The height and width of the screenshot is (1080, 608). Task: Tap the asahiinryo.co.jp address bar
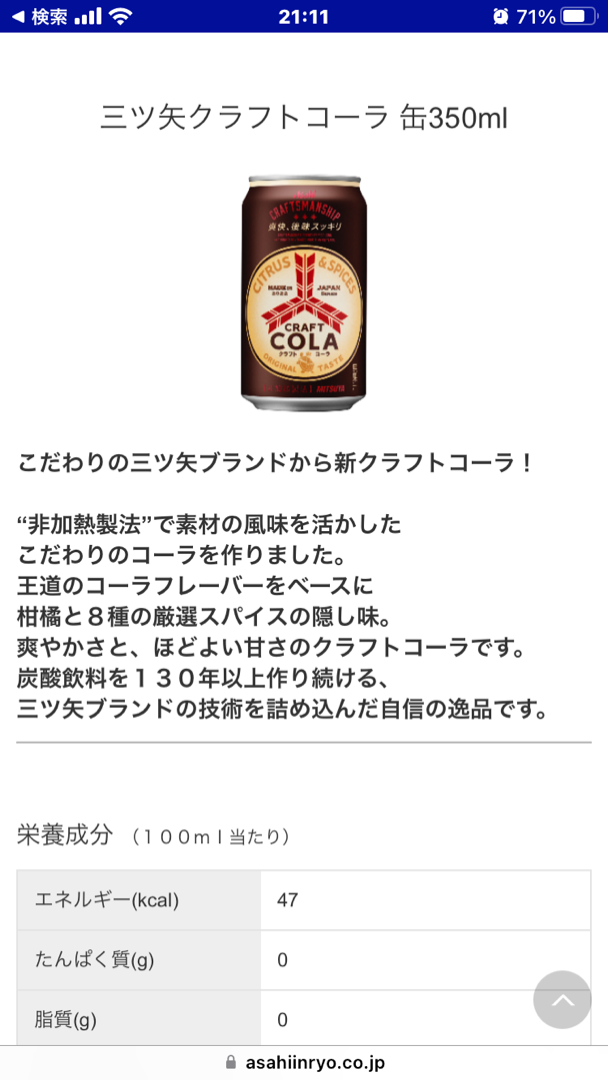[304, 1062]
